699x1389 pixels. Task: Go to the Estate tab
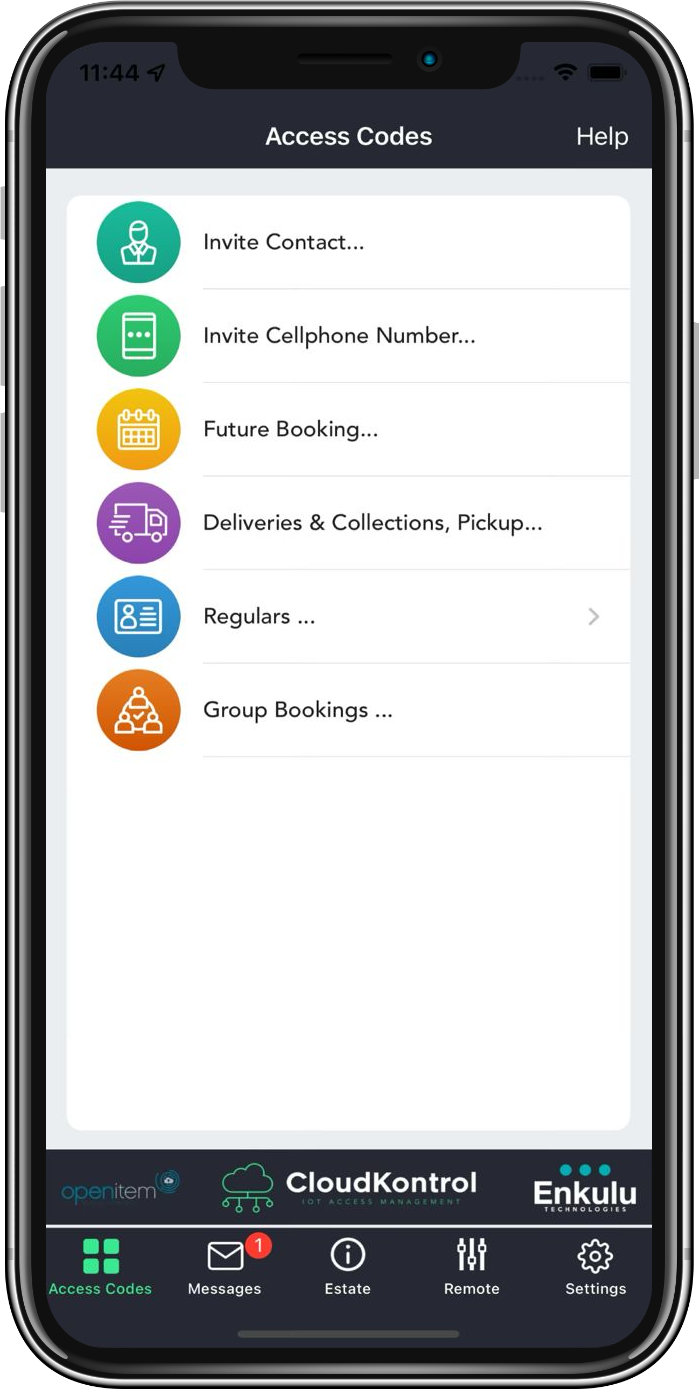tap(348, 1267)
